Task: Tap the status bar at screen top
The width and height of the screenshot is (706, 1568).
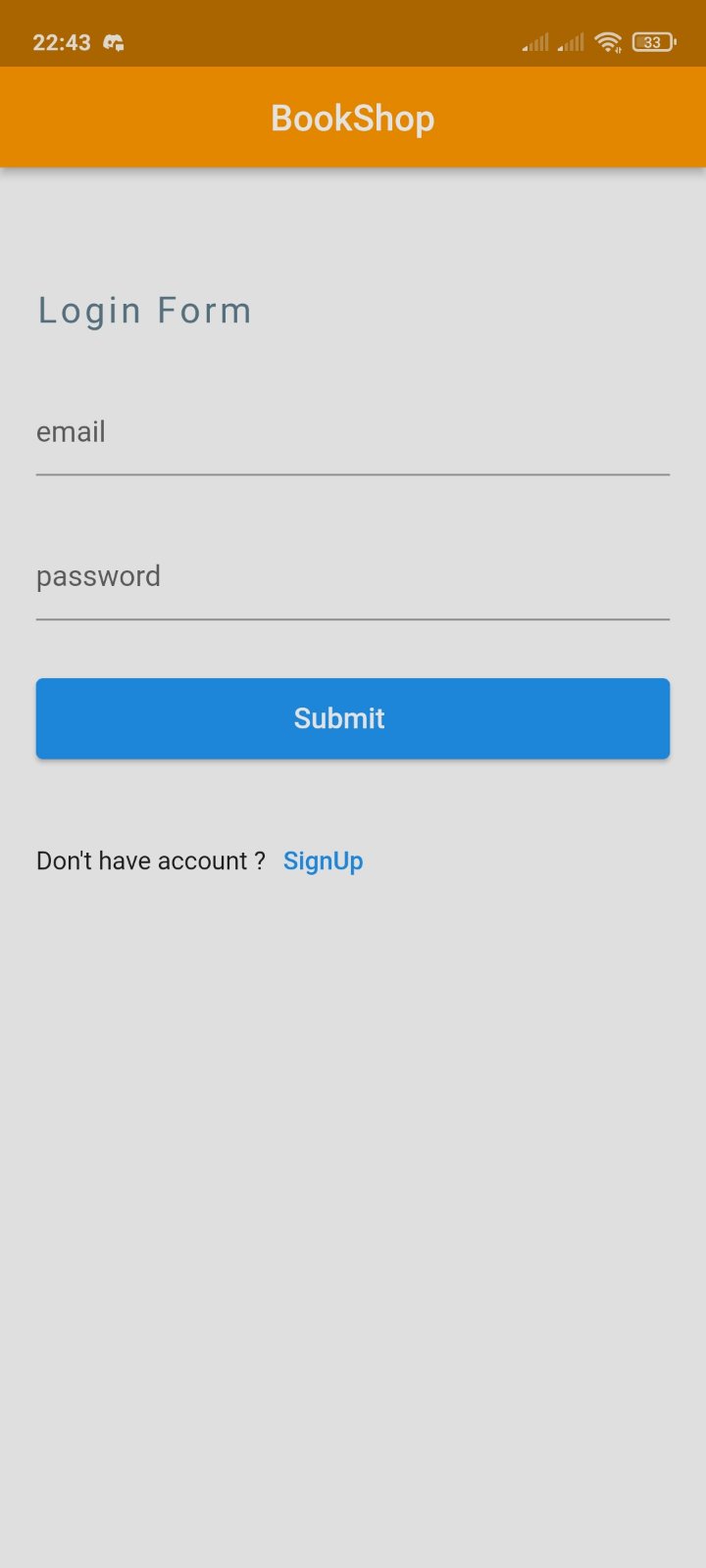Action: click(x=352, y=32)
